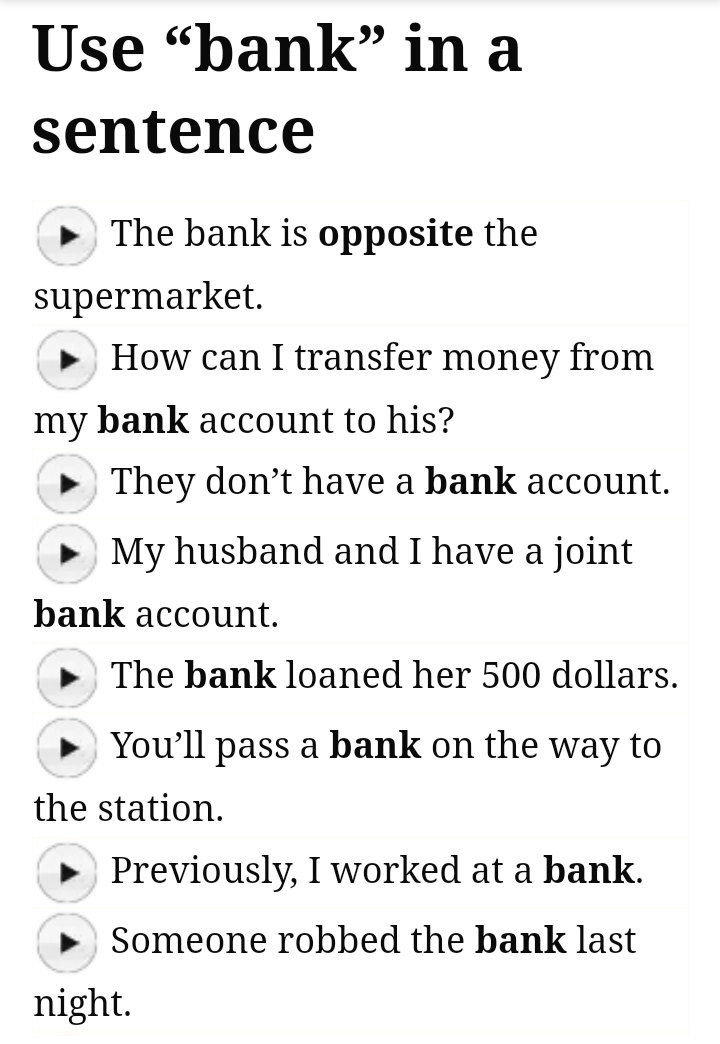Play the joint bank account sentence

pos(66,553)
